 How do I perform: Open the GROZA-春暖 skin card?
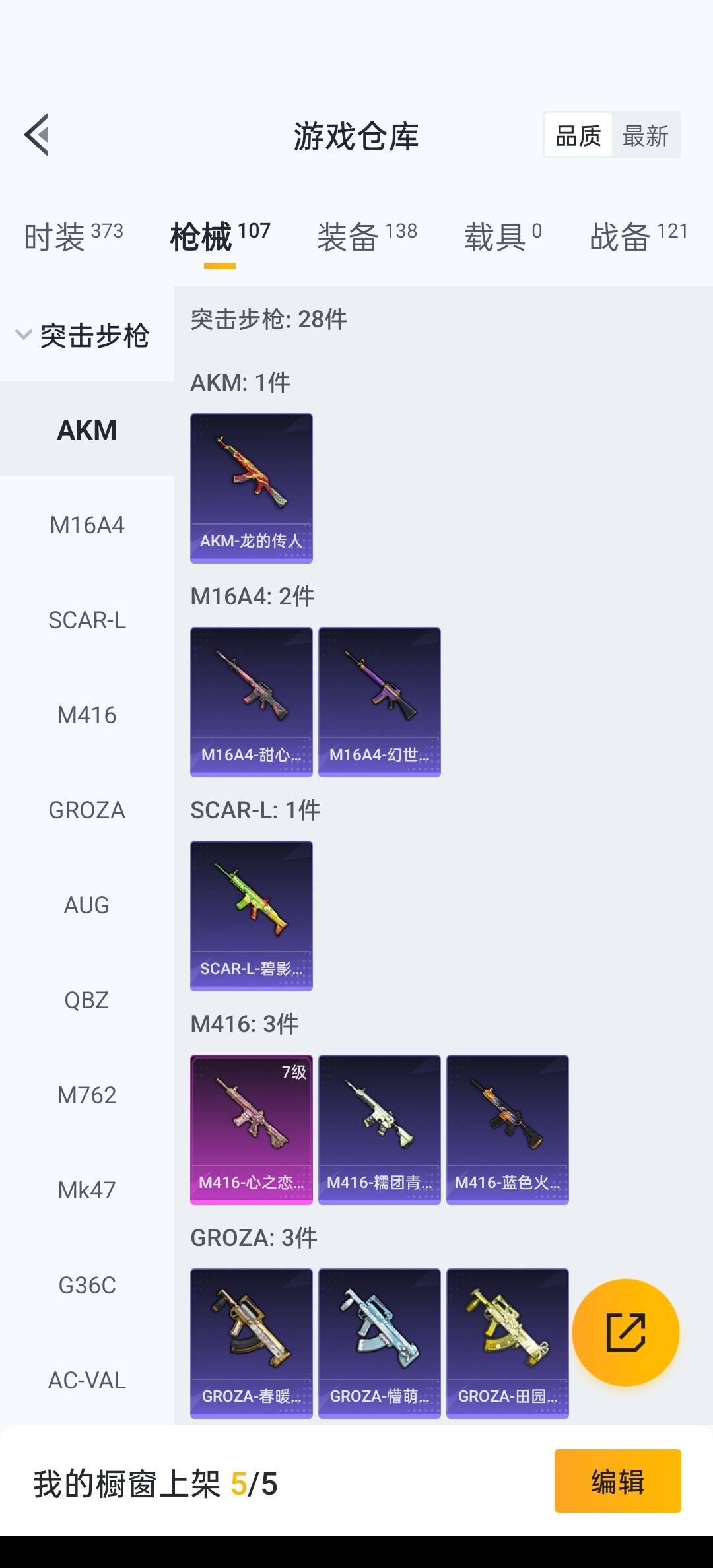pos(252,1344)
